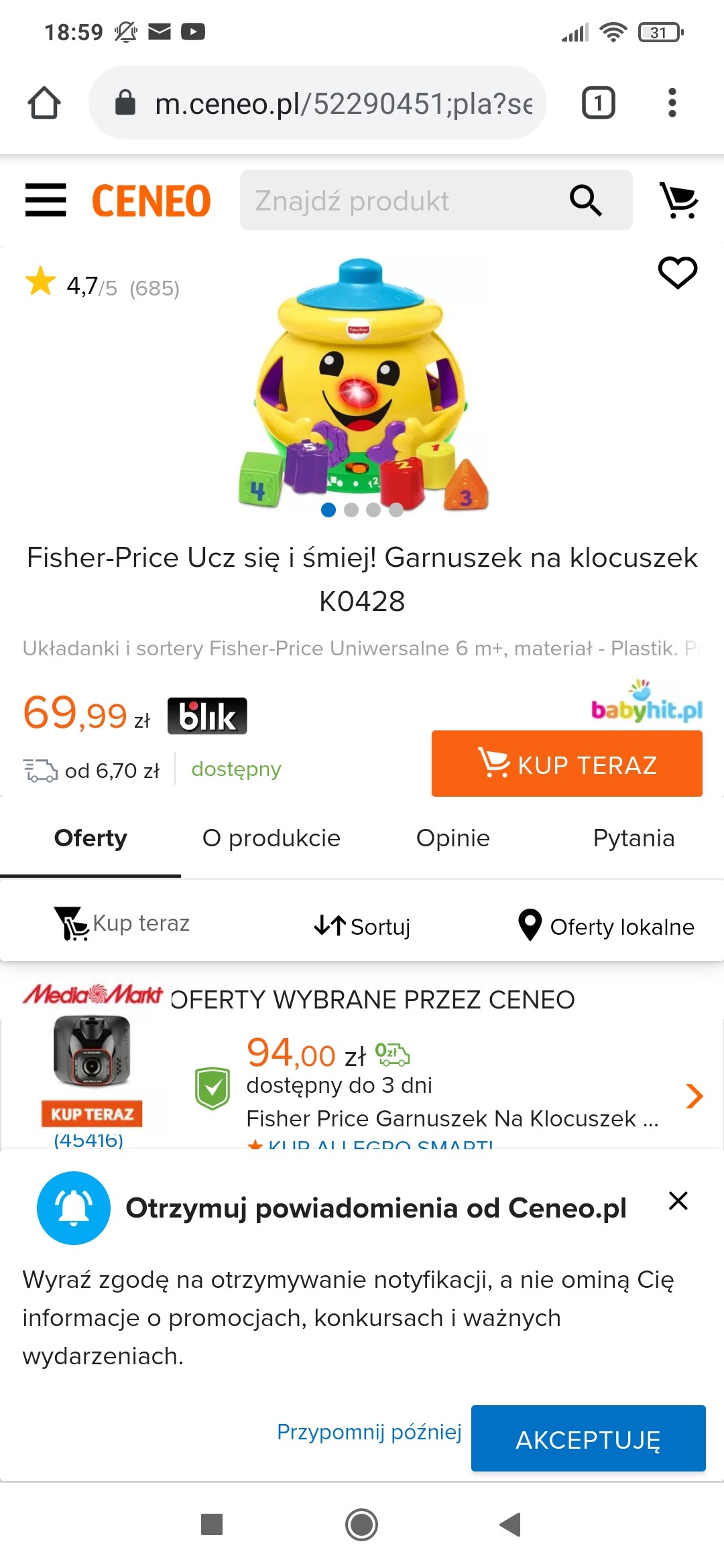Filter offers by Kup teraz
This screenshot has height=1568, width=724.
[122, 924]
